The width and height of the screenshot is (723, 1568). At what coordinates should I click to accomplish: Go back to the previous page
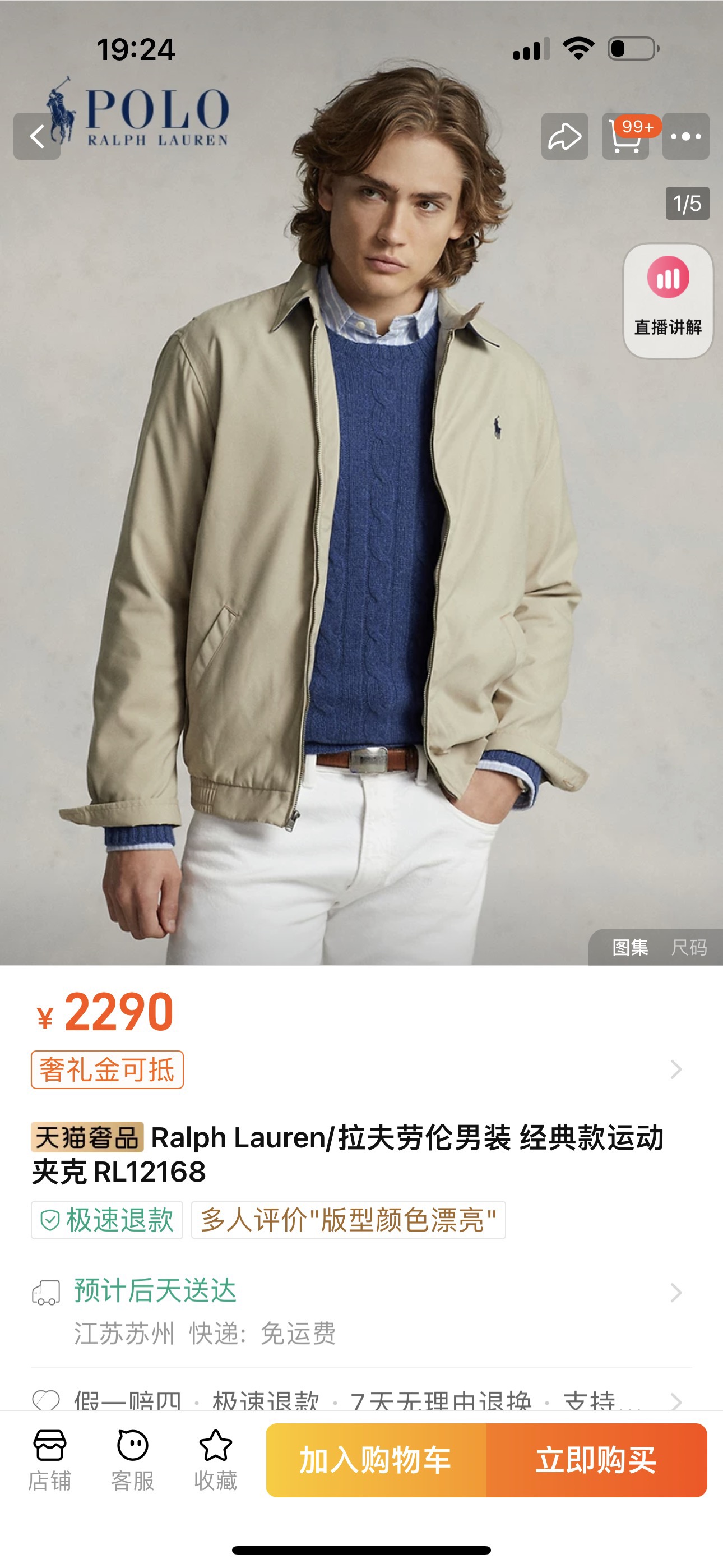pos(37,136)
